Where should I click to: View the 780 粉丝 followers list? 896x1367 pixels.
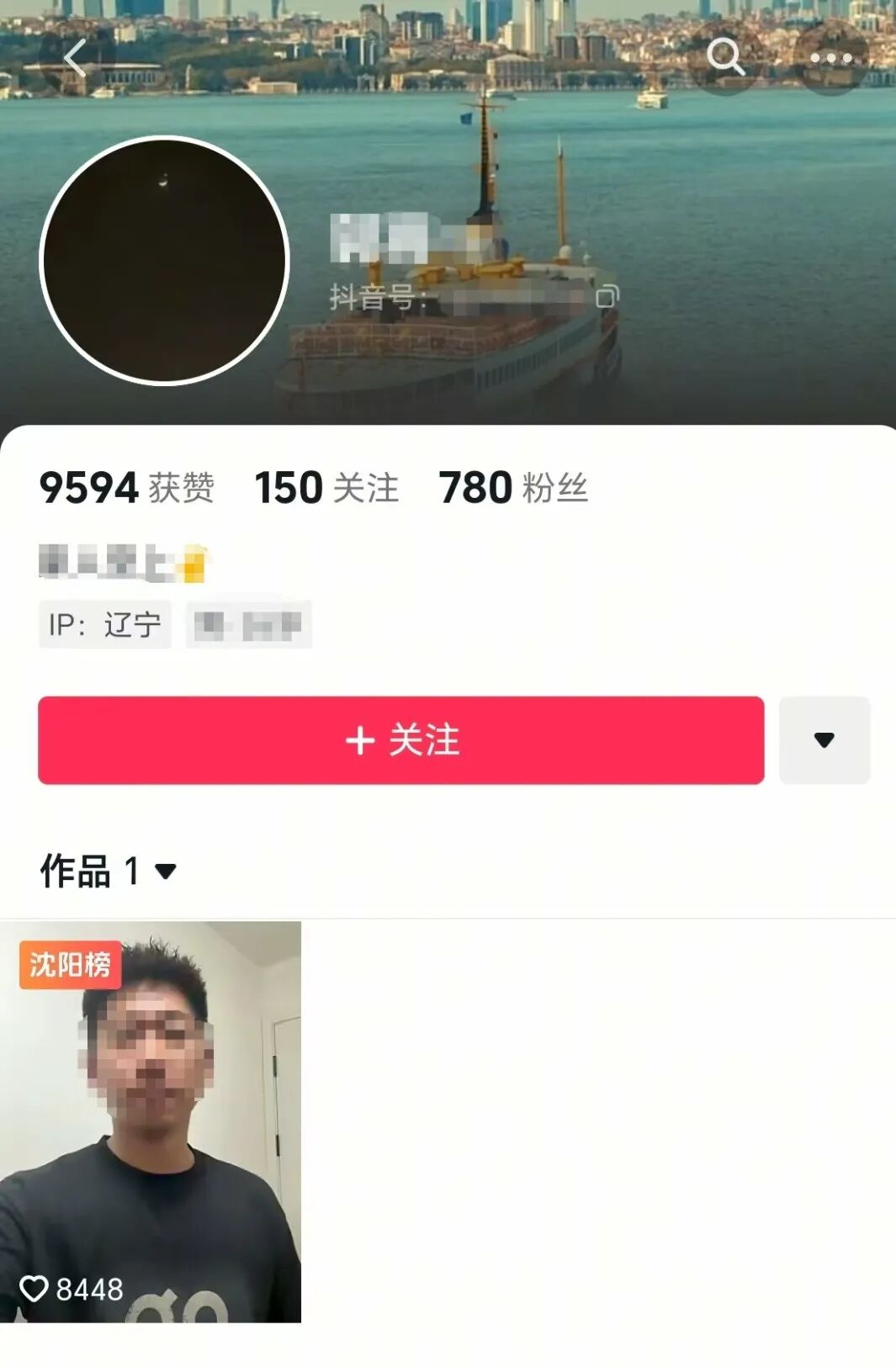click(513, 488)
